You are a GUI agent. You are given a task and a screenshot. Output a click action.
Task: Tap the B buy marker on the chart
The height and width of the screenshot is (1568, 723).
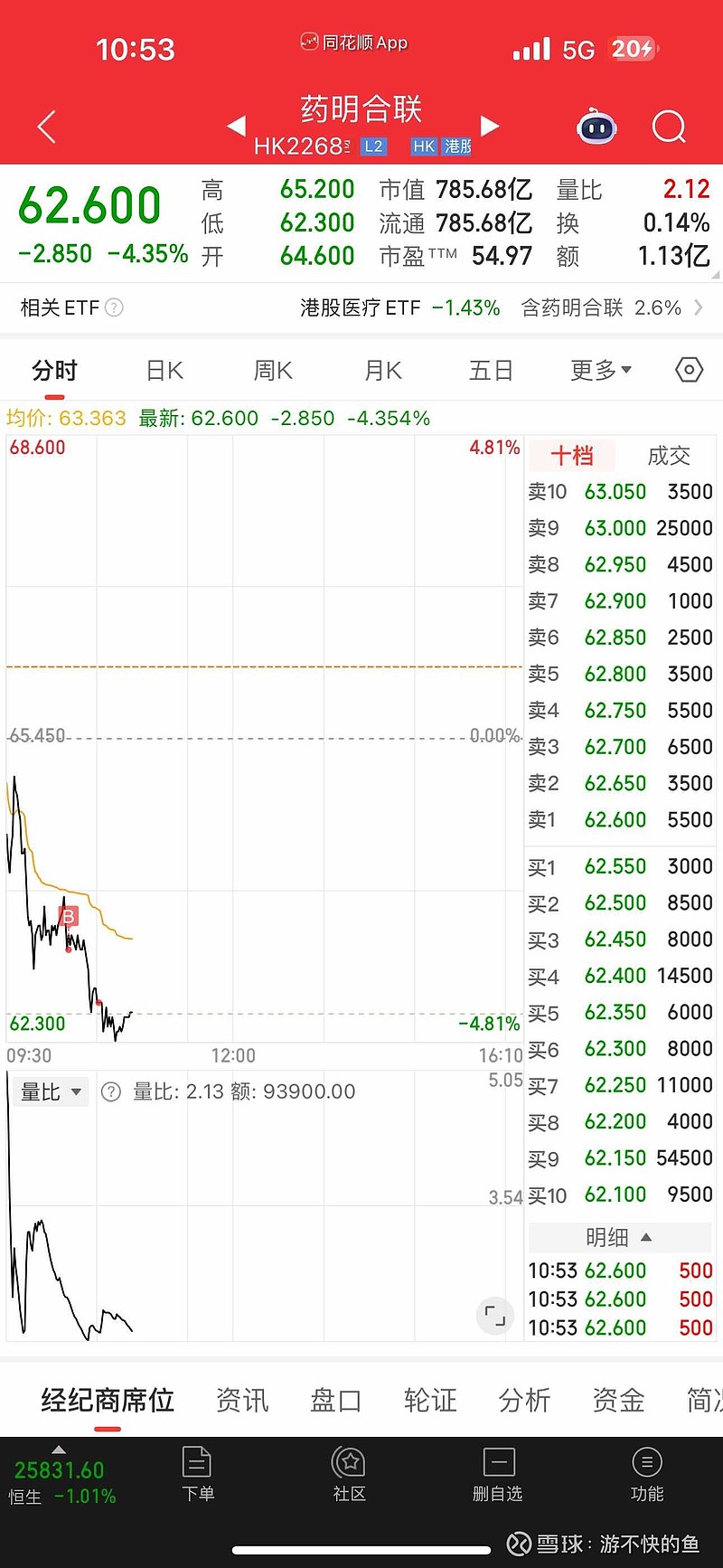(67, 916)
